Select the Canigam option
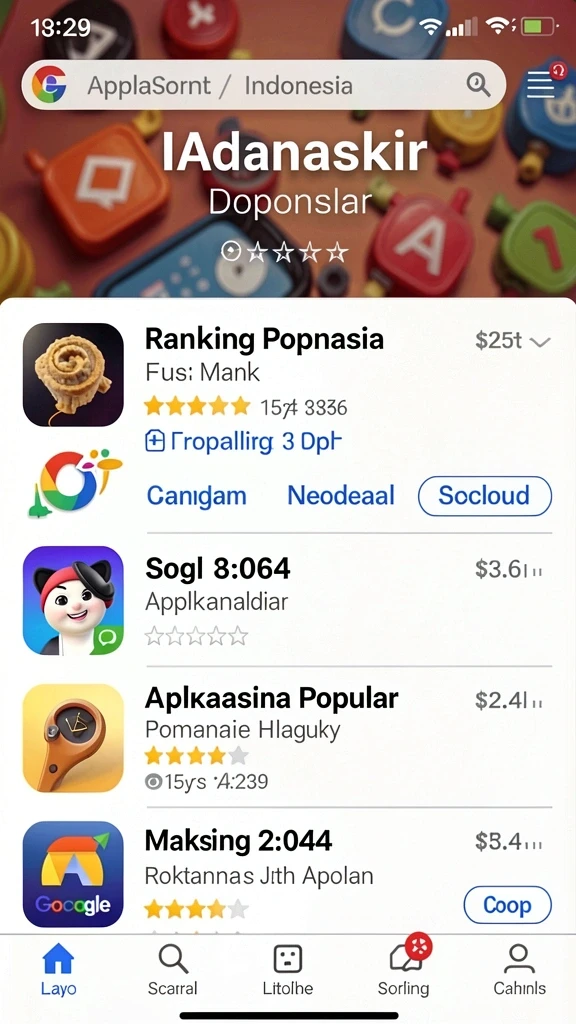Viewport: 576px width, 1024px height. 197,496
